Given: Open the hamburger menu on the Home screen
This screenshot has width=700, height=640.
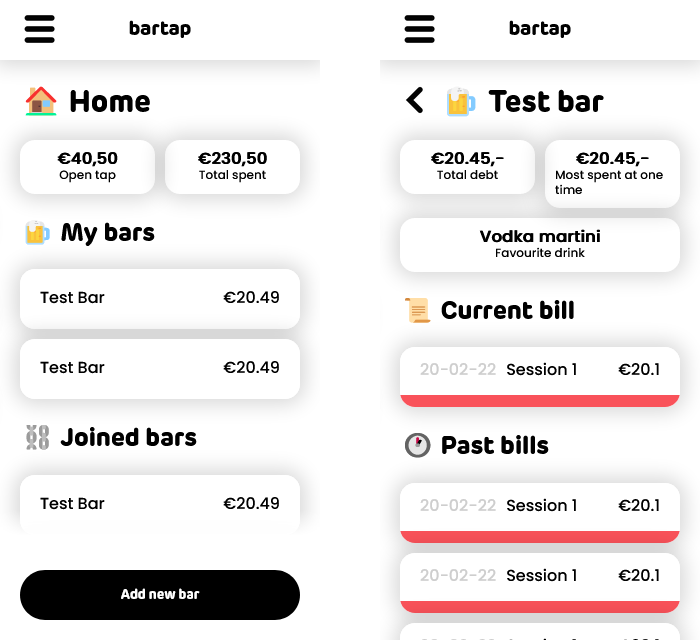Looking at the screenshot, I should 40,29.
